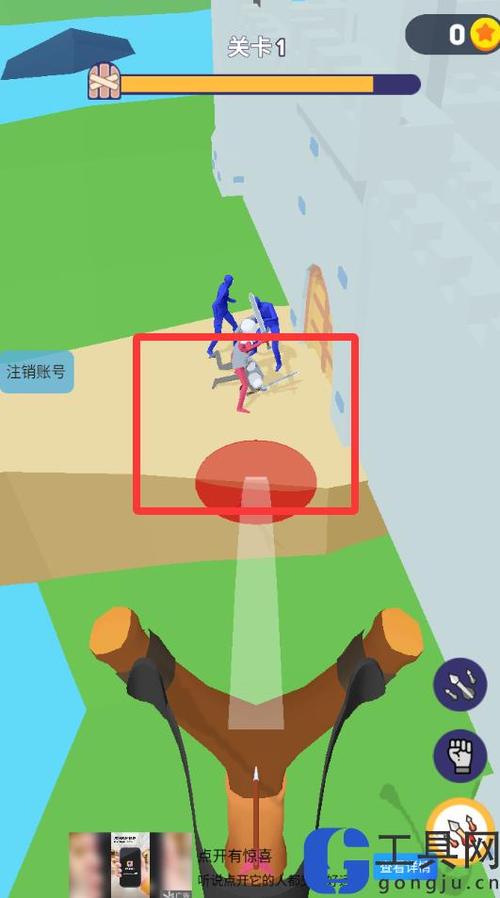Tap the 注销账号 button
Viewport: 500px width, 898px height.
click(x=36, y=372)
